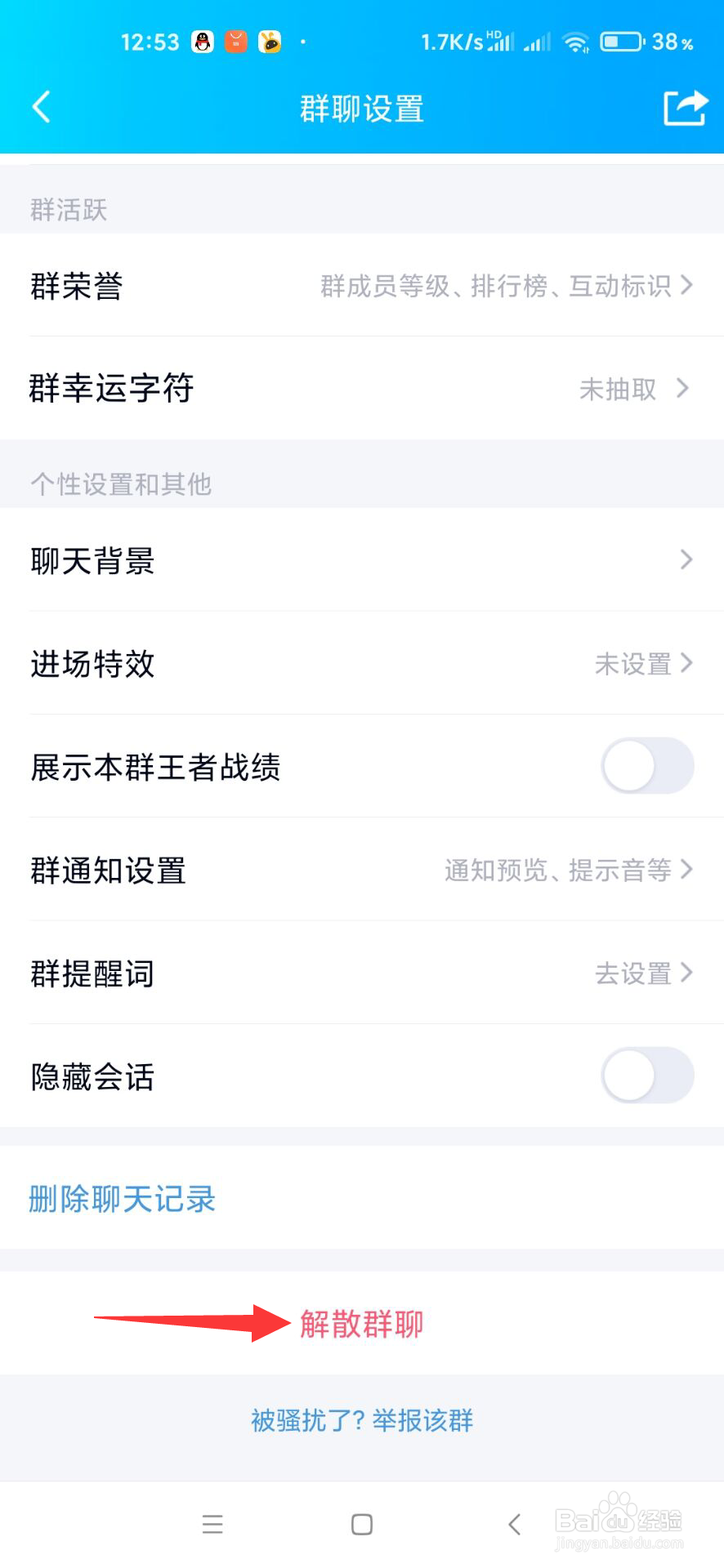Open the 聊天背景 settings row
The image size is (724, 1568).
pos(362,560)
